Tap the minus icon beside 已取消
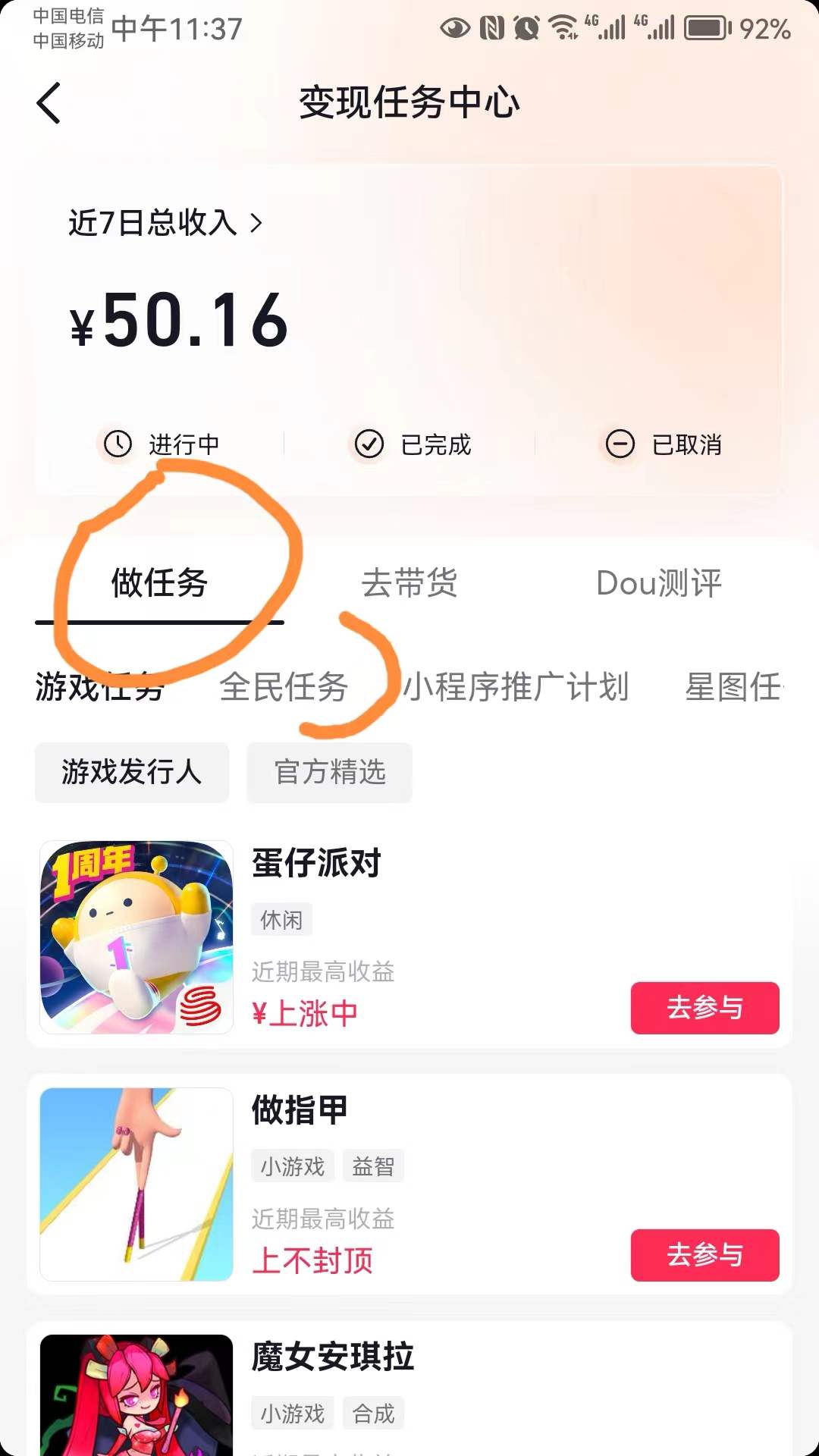 tap(620, 444)
